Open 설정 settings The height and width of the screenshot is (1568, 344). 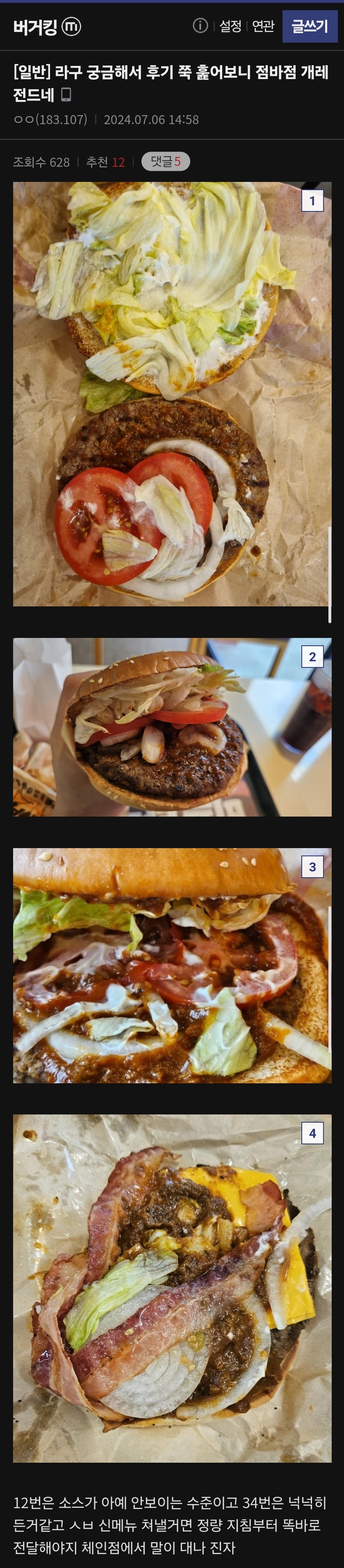pos(230,26)
